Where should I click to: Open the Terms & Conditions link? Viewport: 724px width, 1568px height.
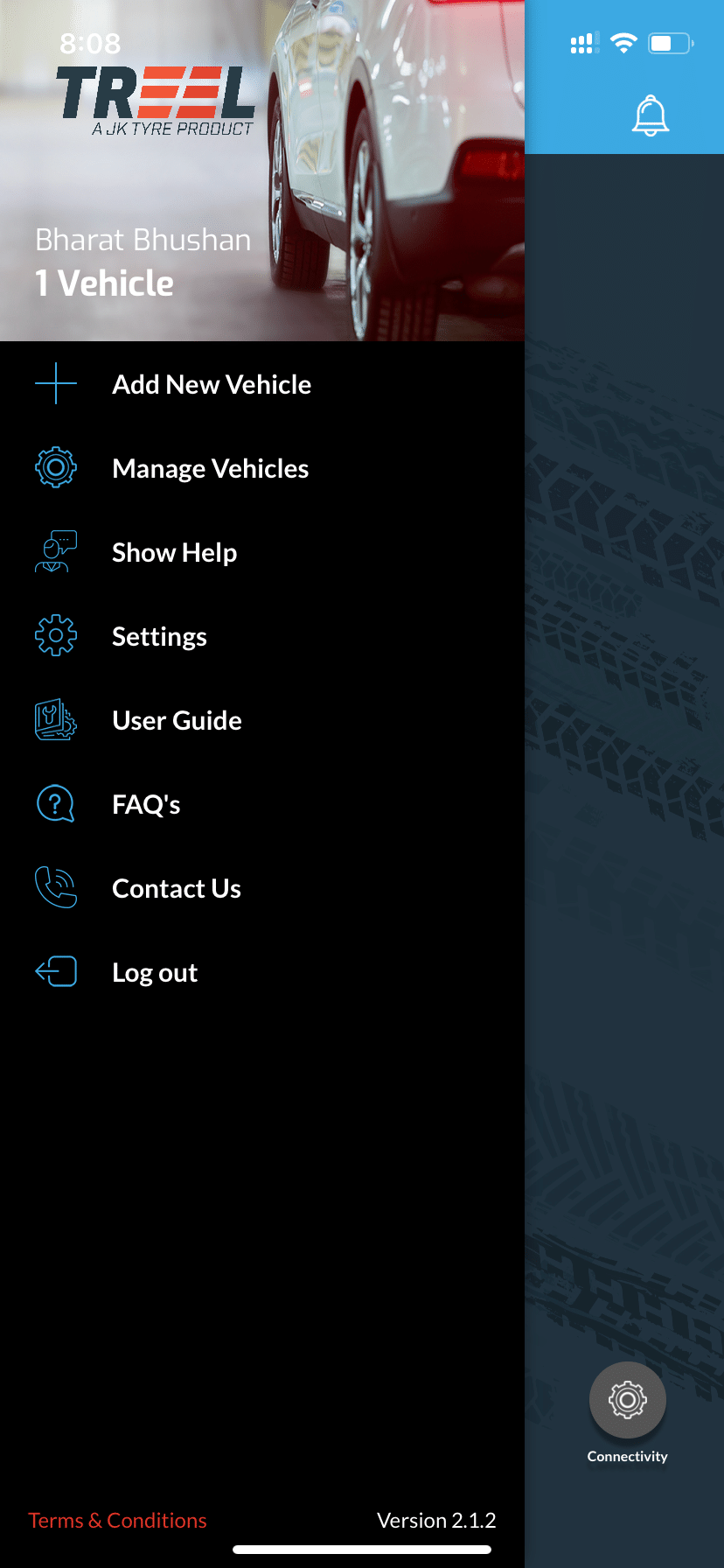coord(117,1520)
